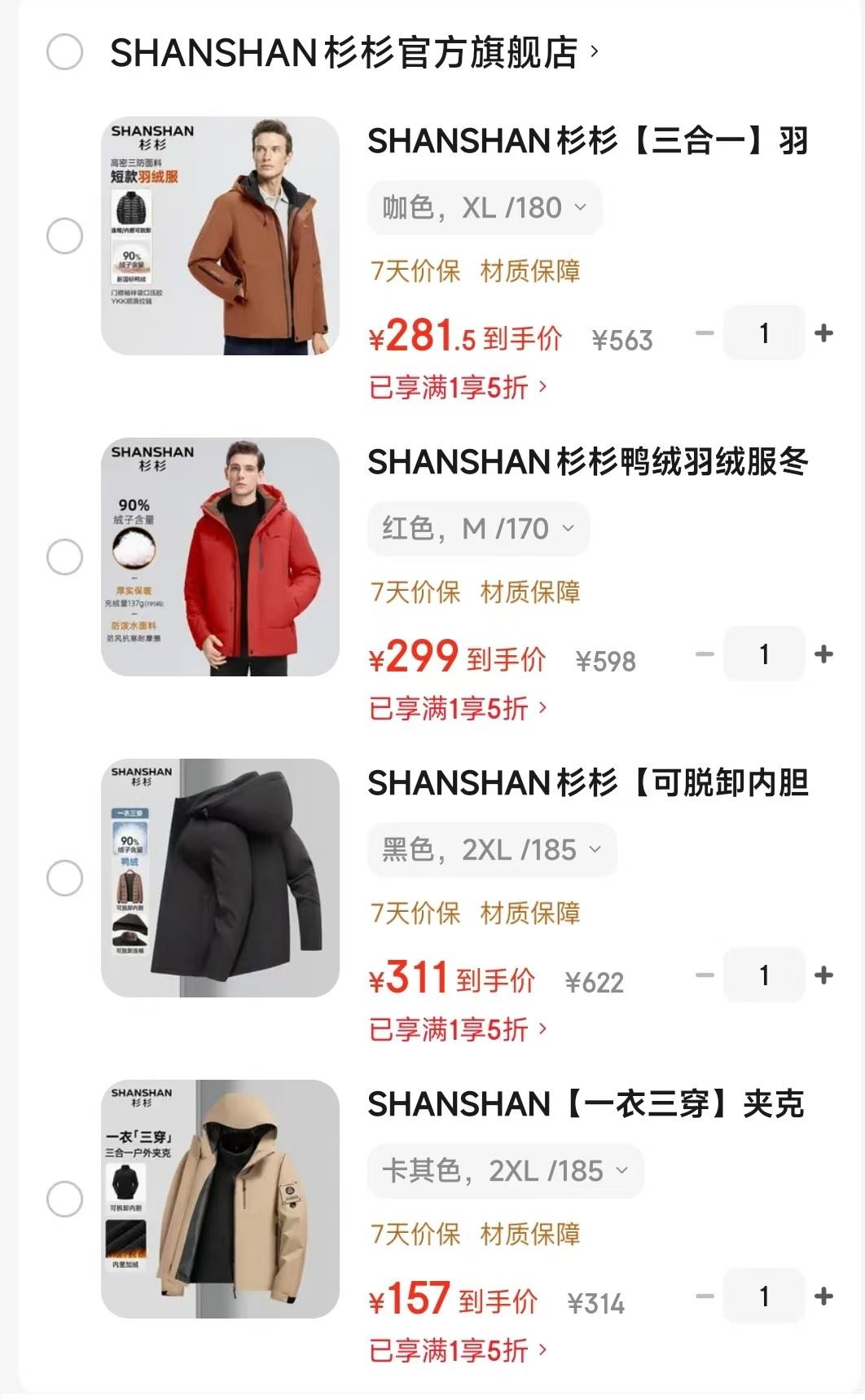
Task: View 已享满1享5折 details for ¥311 jacket
Action: click(x=458, y=1029)
